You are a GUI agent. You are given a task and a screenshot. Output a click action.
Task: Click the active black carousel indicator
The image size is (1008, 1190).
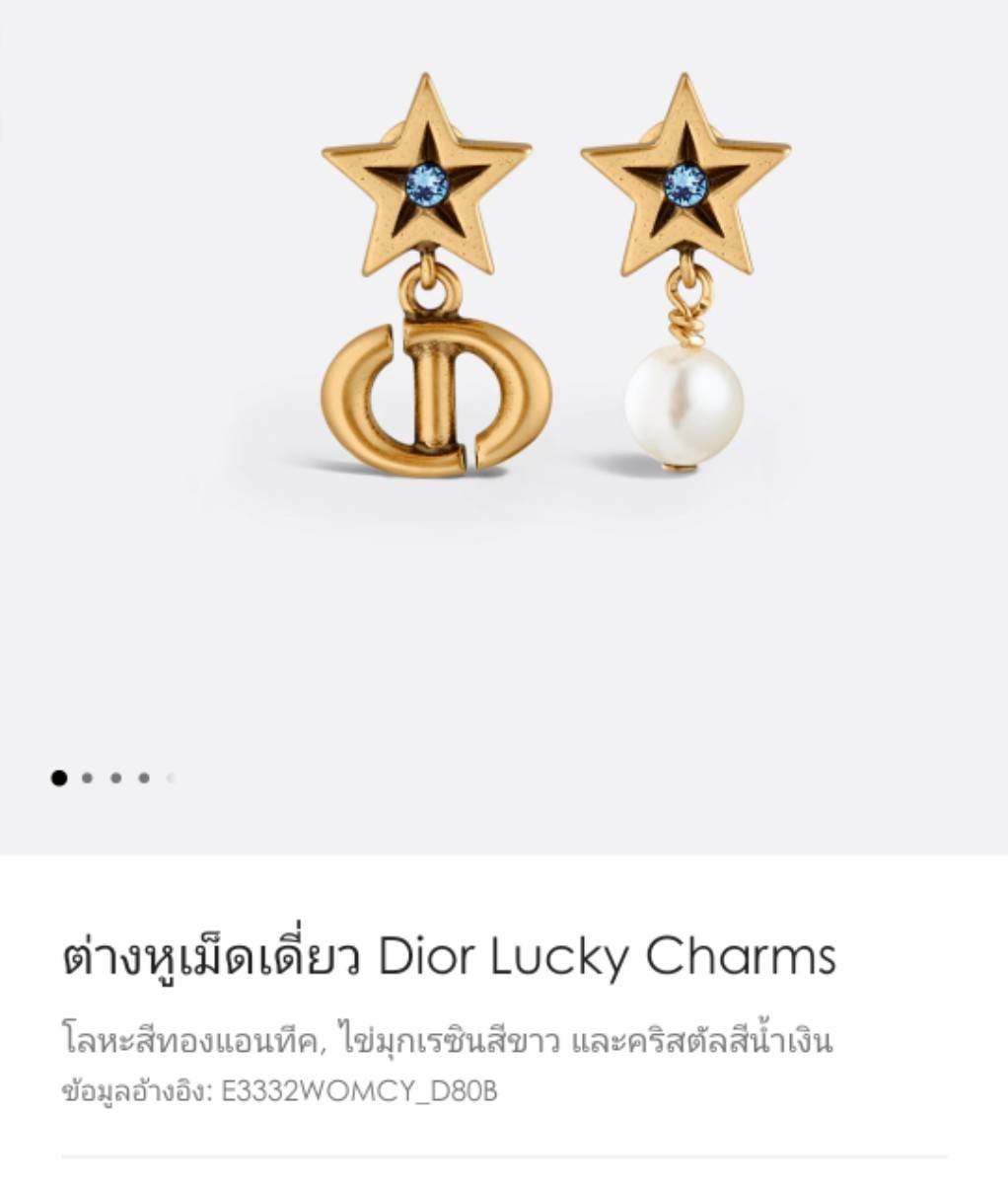(x=58, y=778)
